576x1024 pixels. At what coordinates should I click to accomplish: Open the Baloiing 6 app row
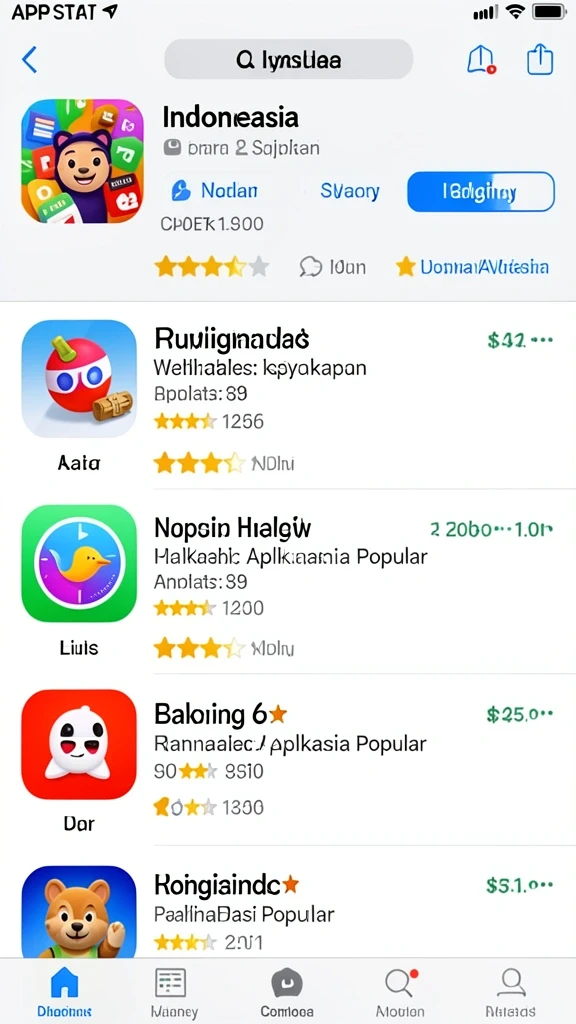288,761
